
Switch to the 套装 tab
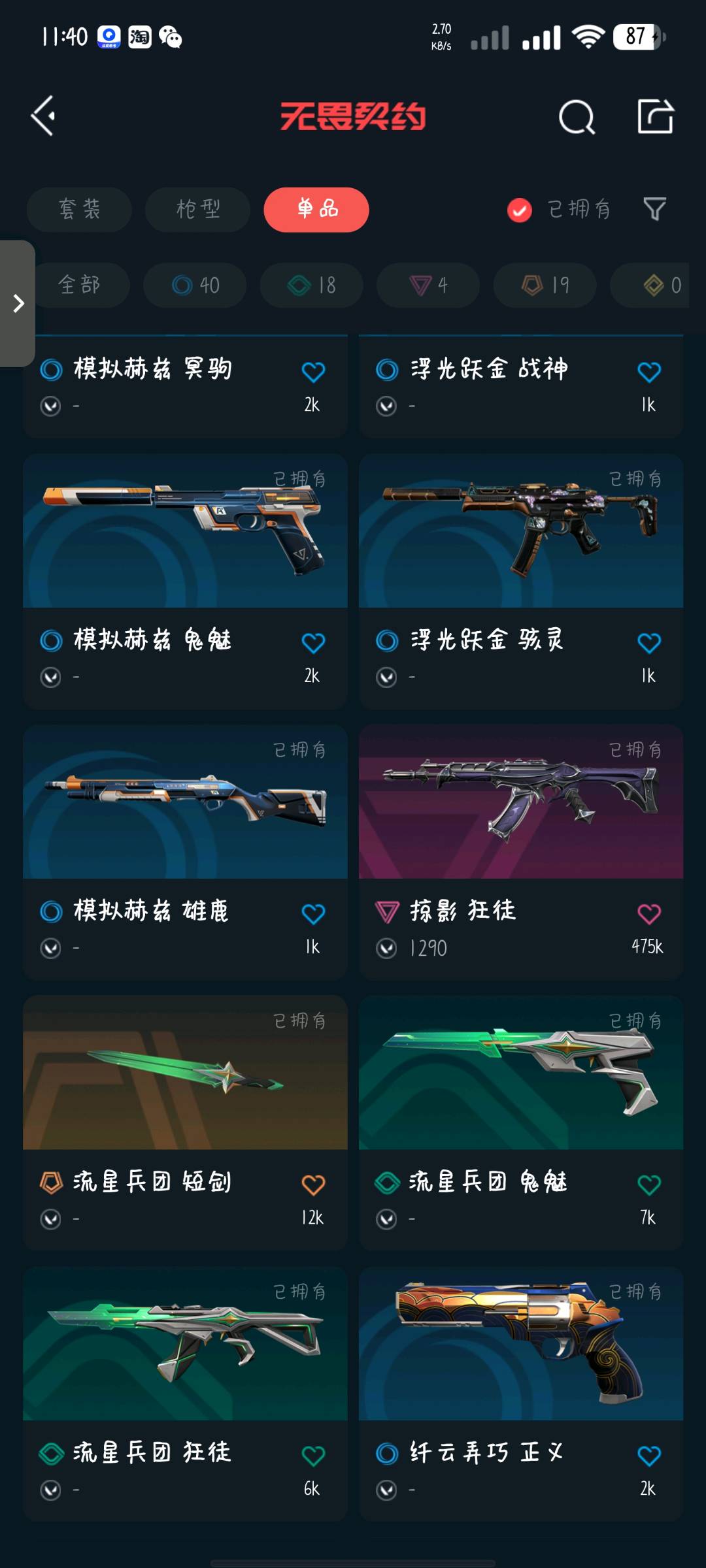click(x=79, y=209)
